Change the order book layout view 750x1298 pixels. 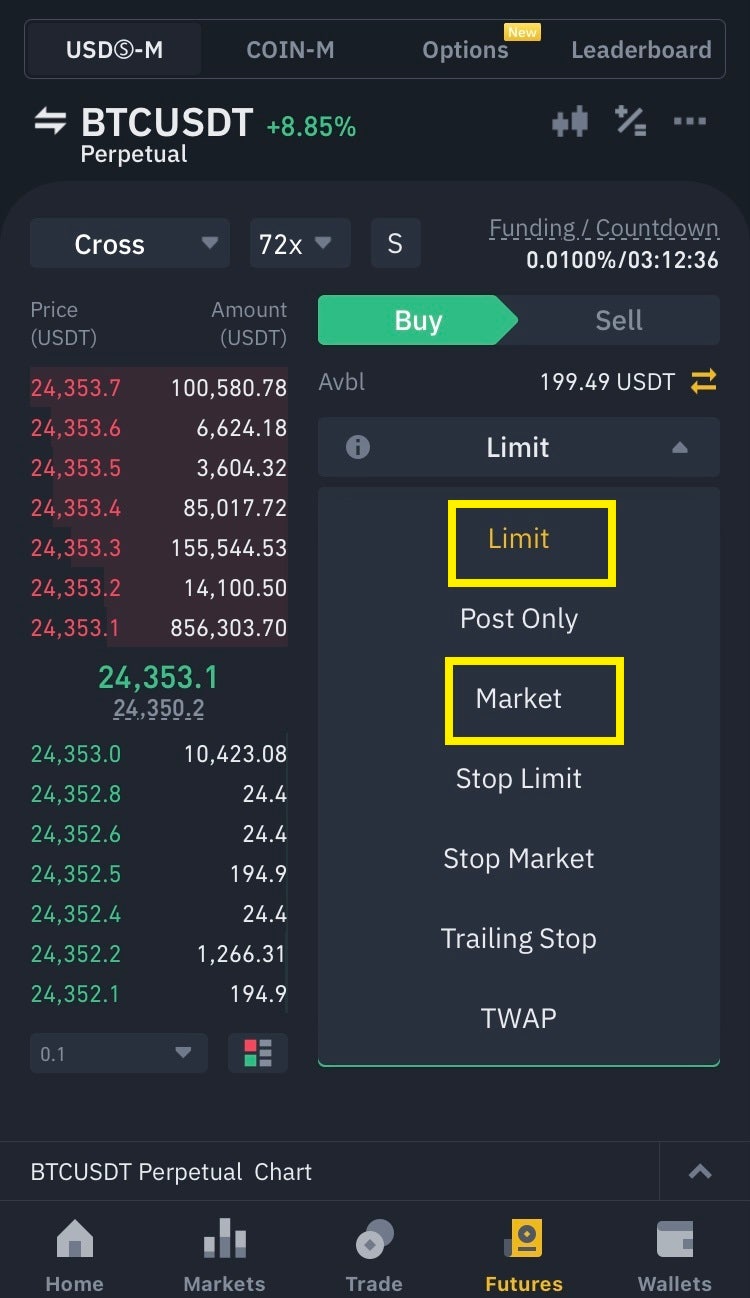coord(258,1053)
